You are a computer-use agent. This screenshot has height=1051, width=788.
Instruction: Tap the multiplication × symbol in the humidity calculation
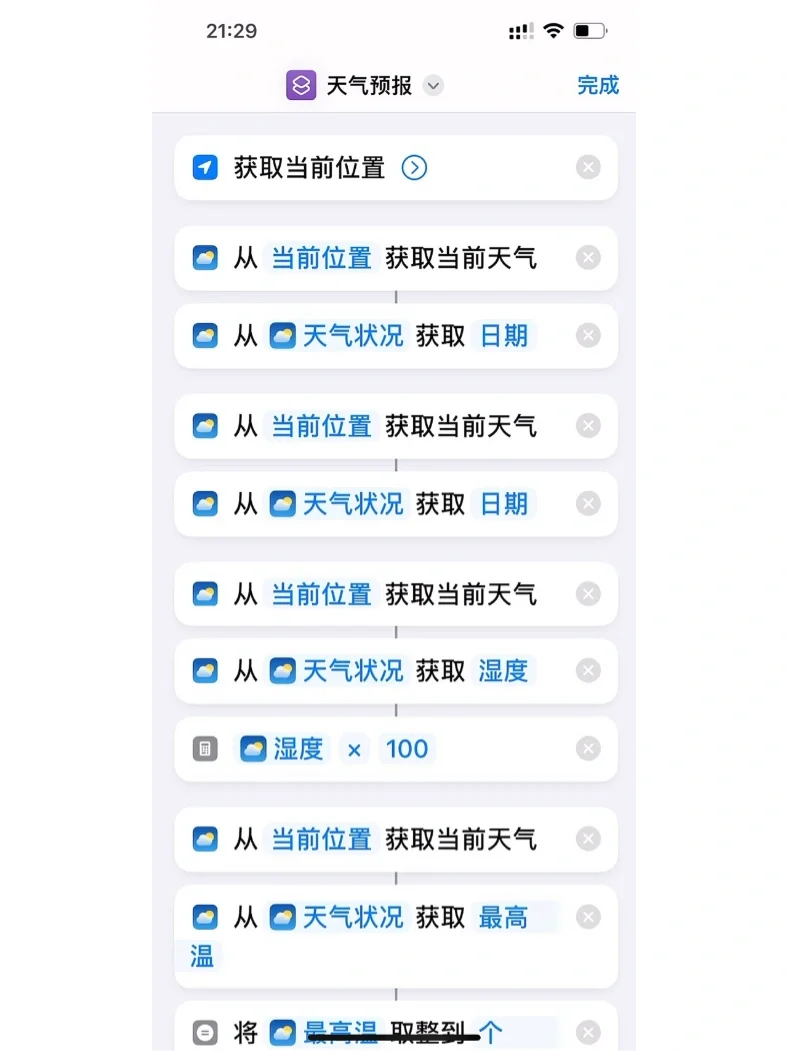coord(354,748)
